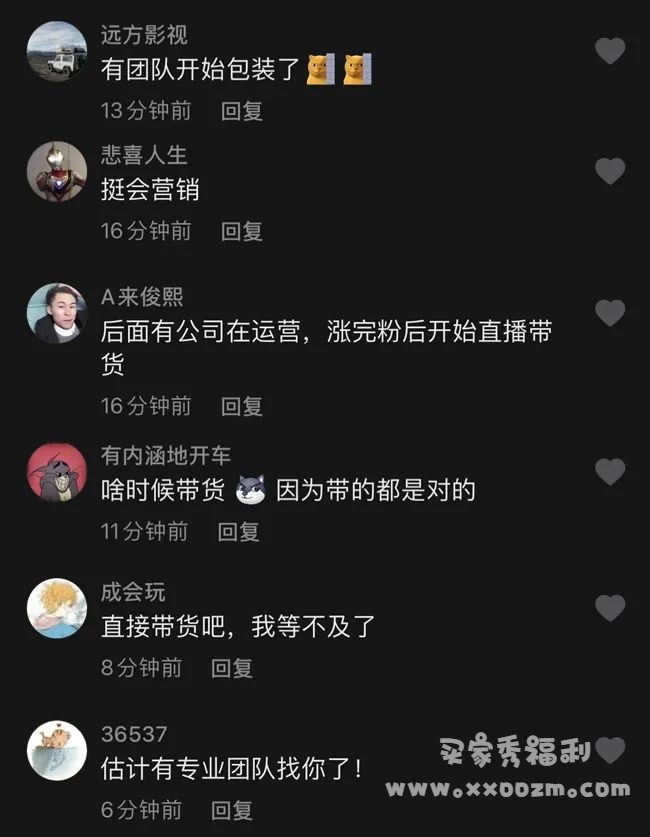This screenshot has width=650, height=837.
Task: Open 悲喜人生's profile avatar
Action: [x=56, y=171]
